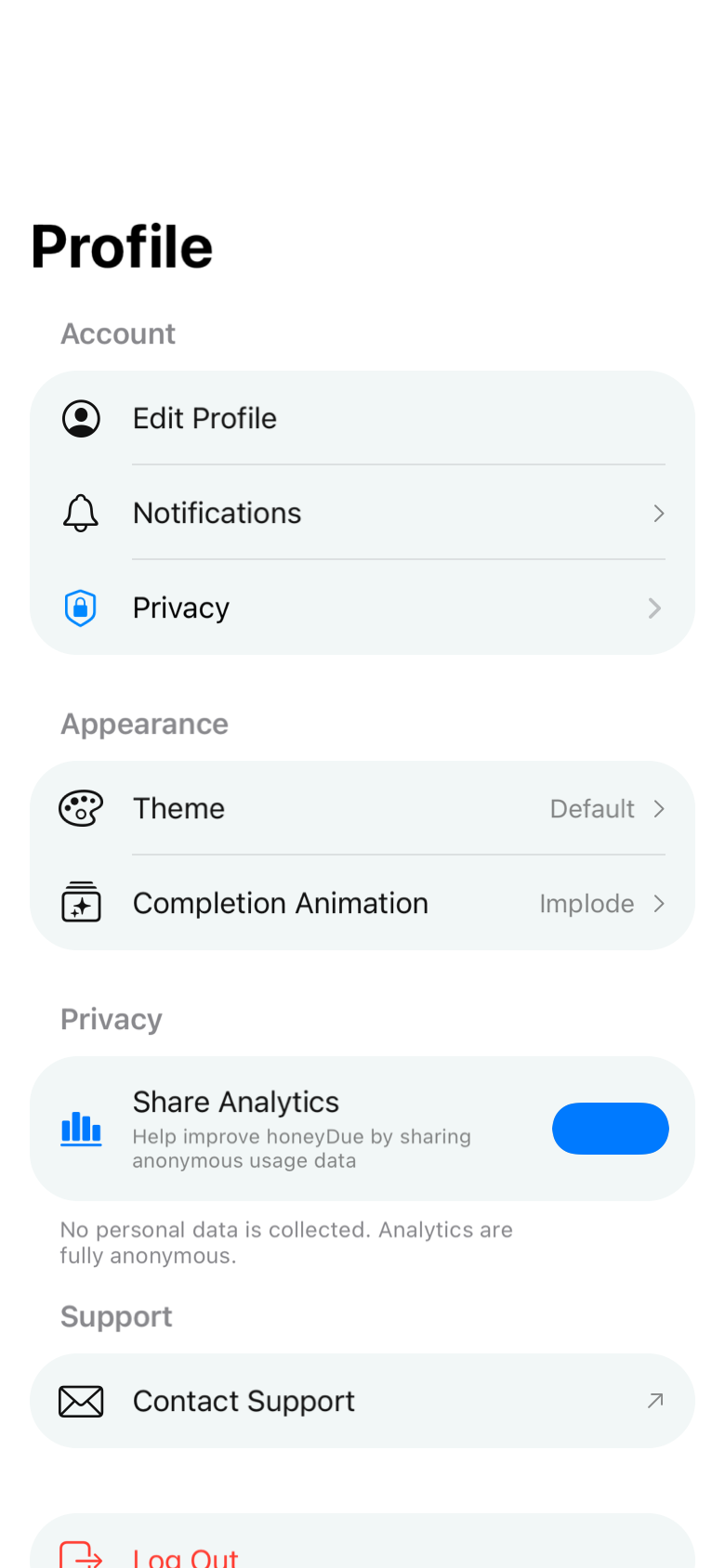This screenshot has height=1568, width=725.
Task: Toggle anonymous usage data sharing off
Action: (x=611, y=1128)
